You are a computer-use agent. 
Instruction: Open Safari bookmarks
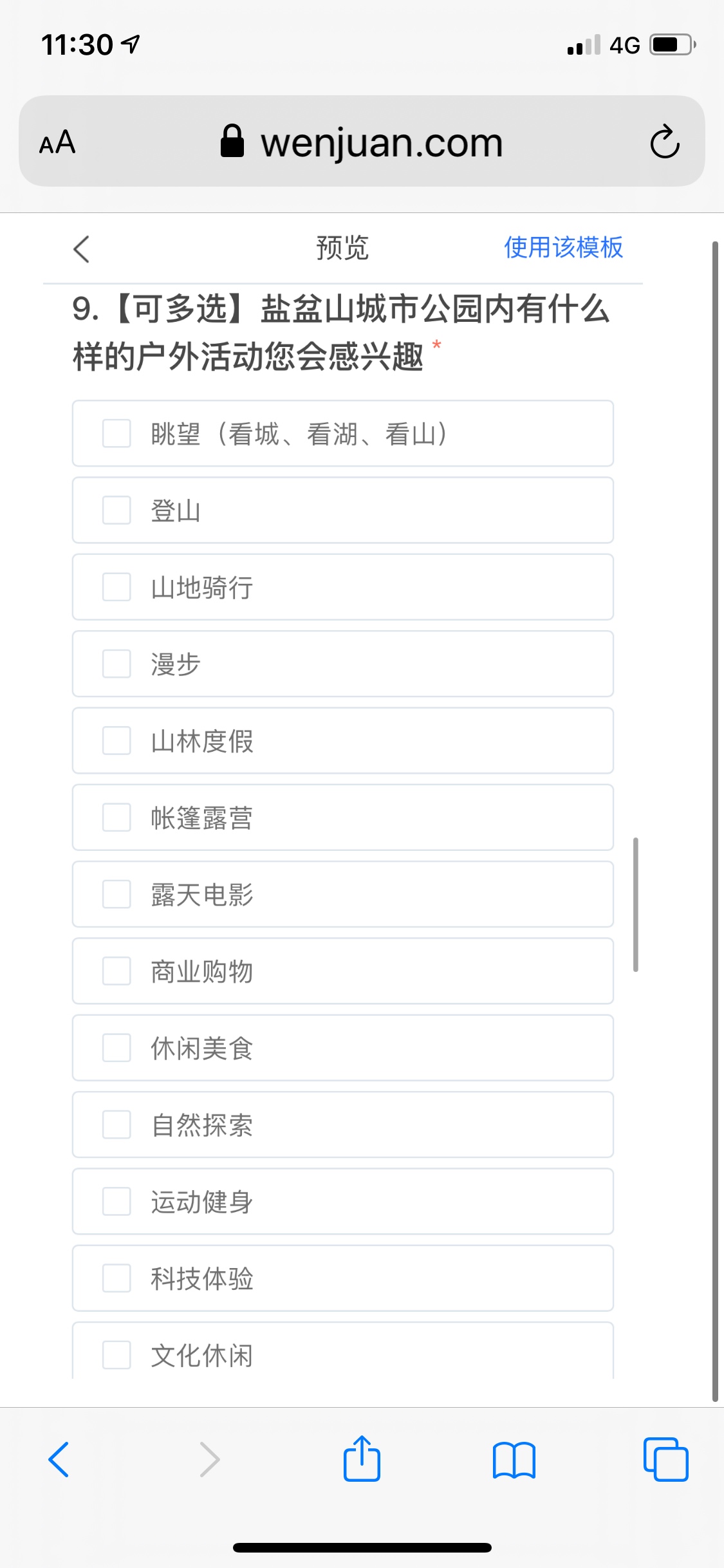514,1460
